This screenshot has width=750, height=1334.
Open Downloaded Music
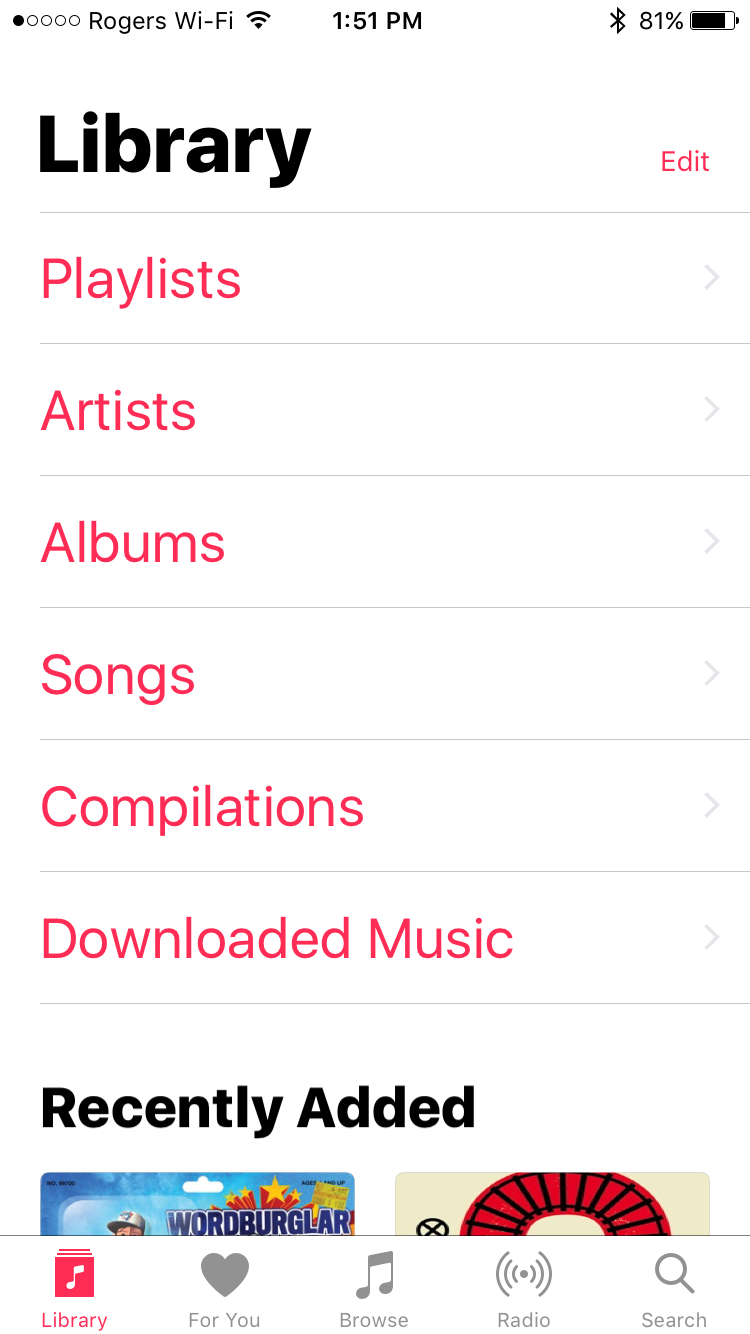click(x=395, y=938)
